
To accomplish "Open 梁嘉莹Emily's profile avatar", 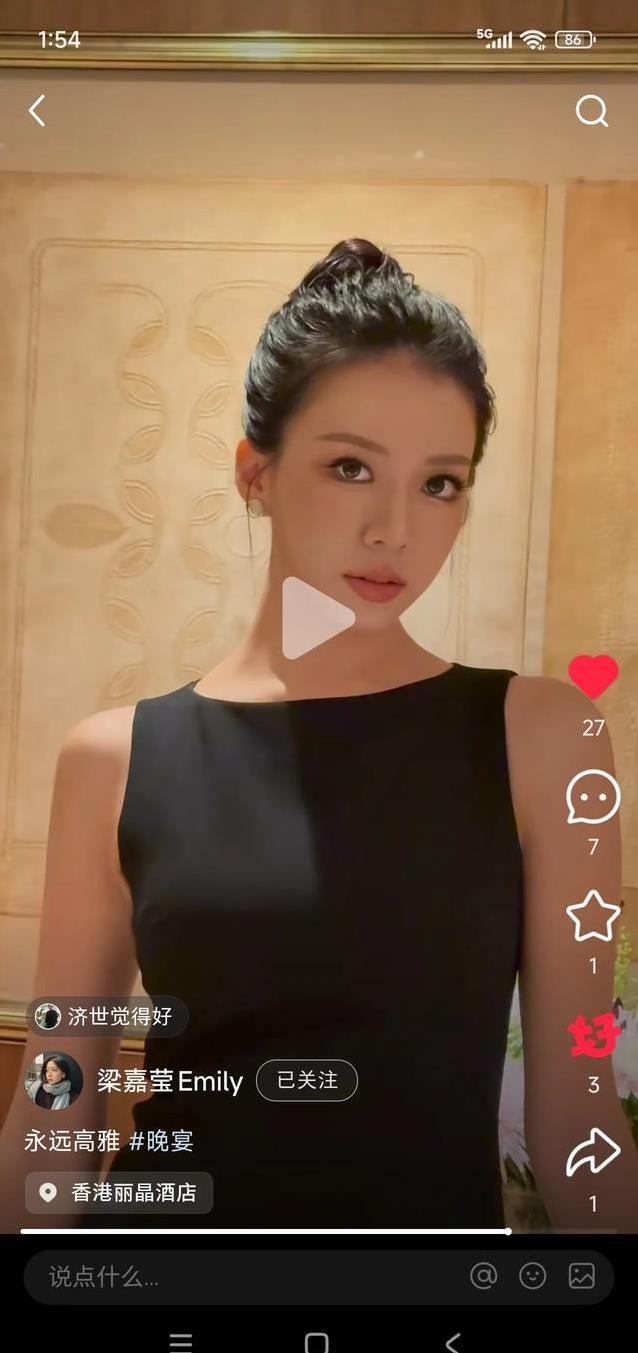I will (x=54, y=1080).
